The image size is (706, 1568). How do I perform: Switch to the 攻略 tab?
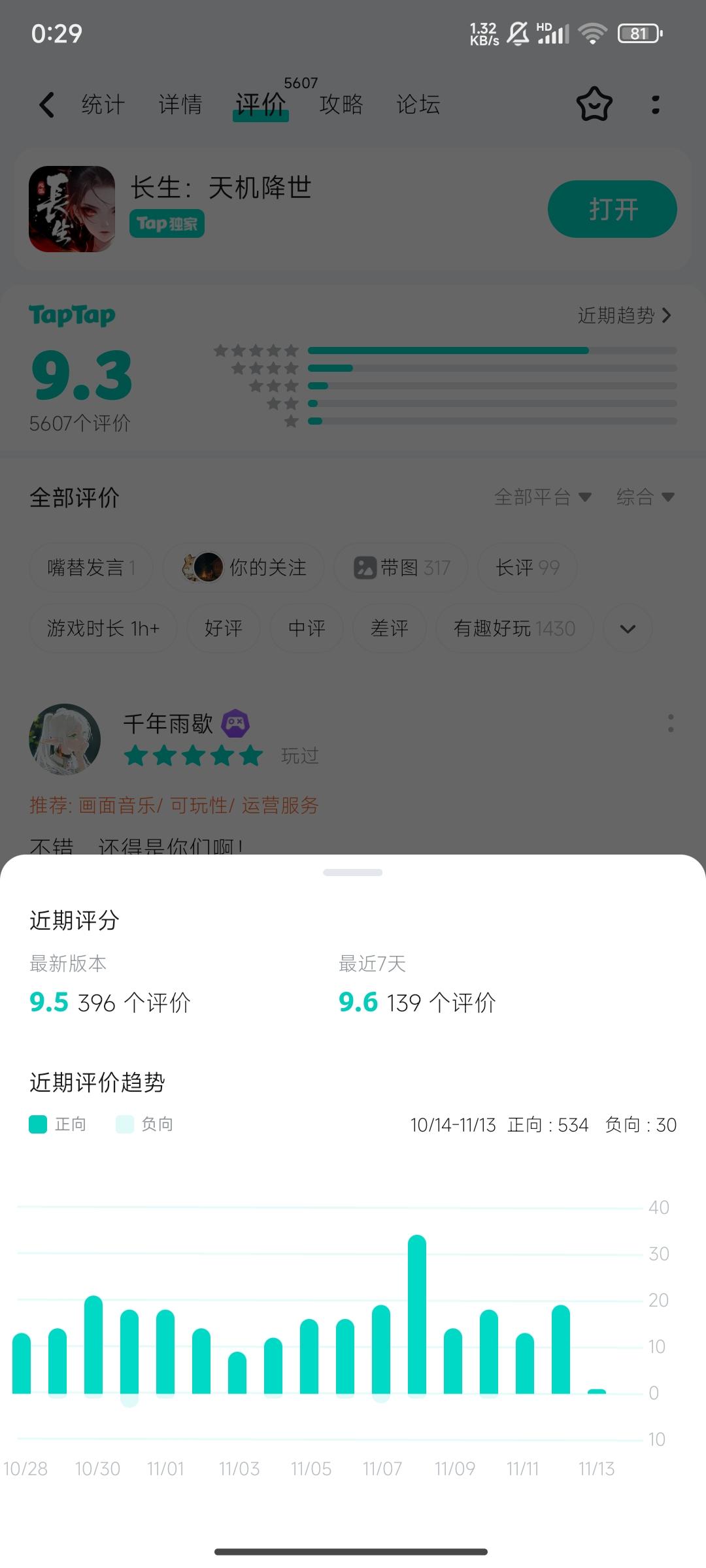[341, 105]
